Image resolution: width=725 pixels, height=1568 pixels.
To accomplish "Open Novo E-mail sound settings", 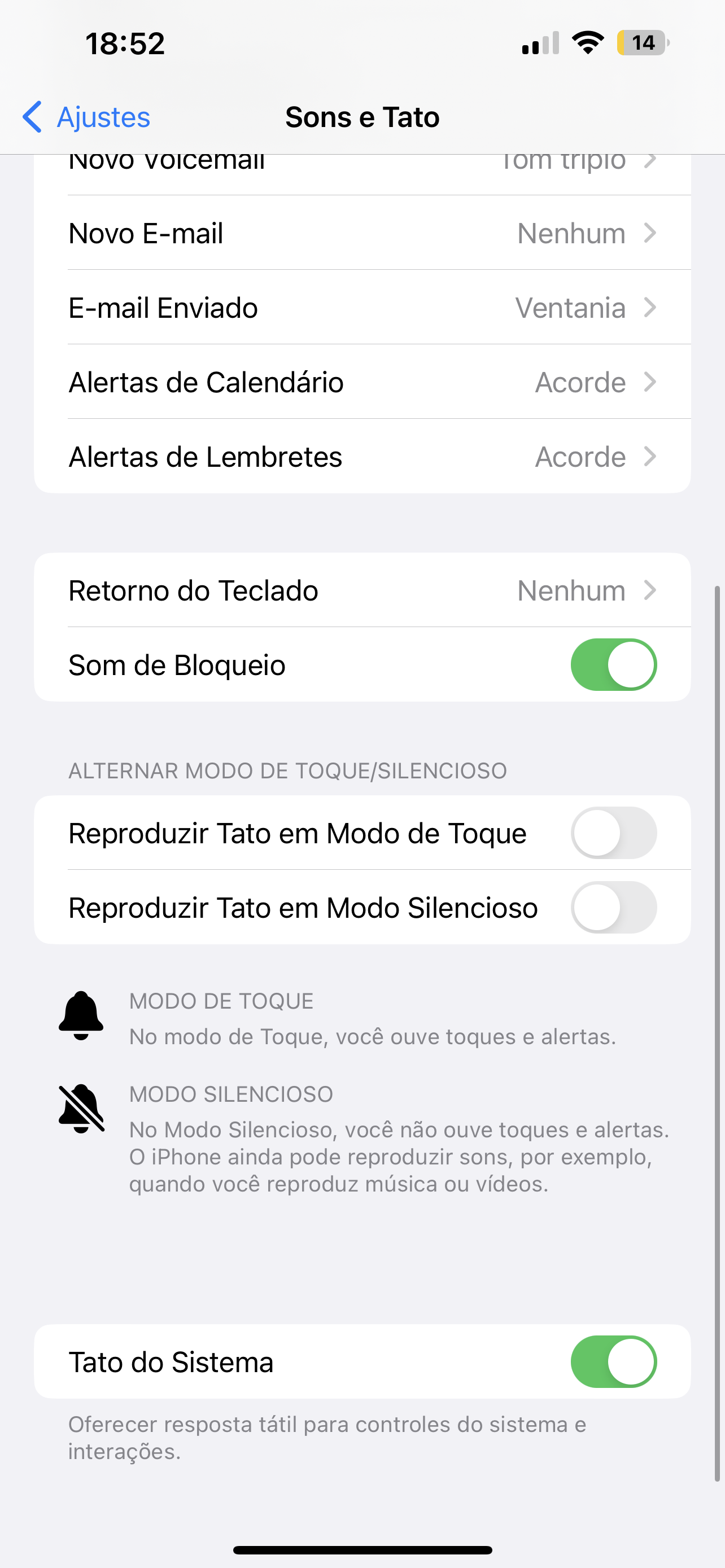I will pyautogui.click(x=362, y=233).
